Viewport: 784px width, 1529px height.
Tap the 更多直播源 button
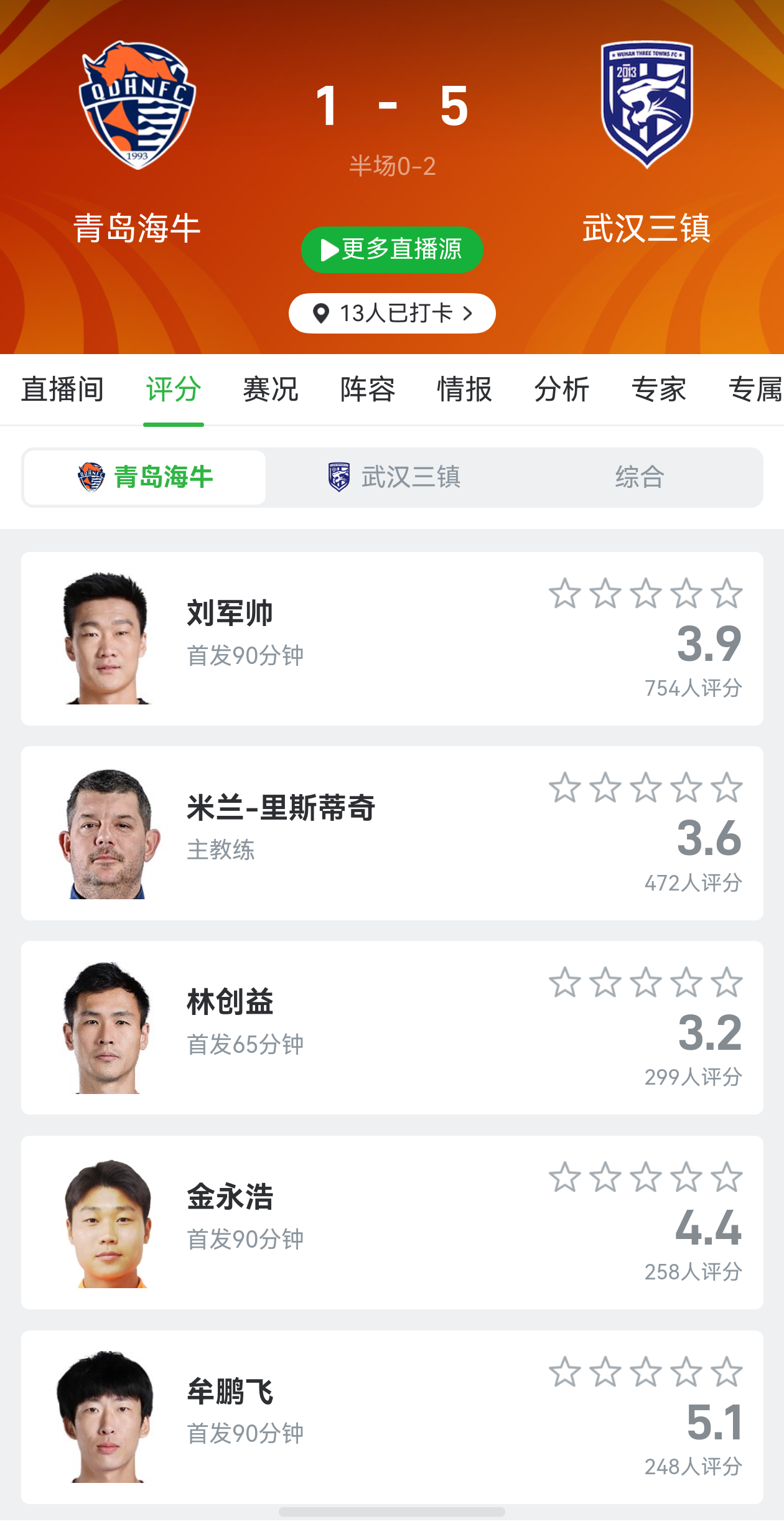(x=392, y=250)
